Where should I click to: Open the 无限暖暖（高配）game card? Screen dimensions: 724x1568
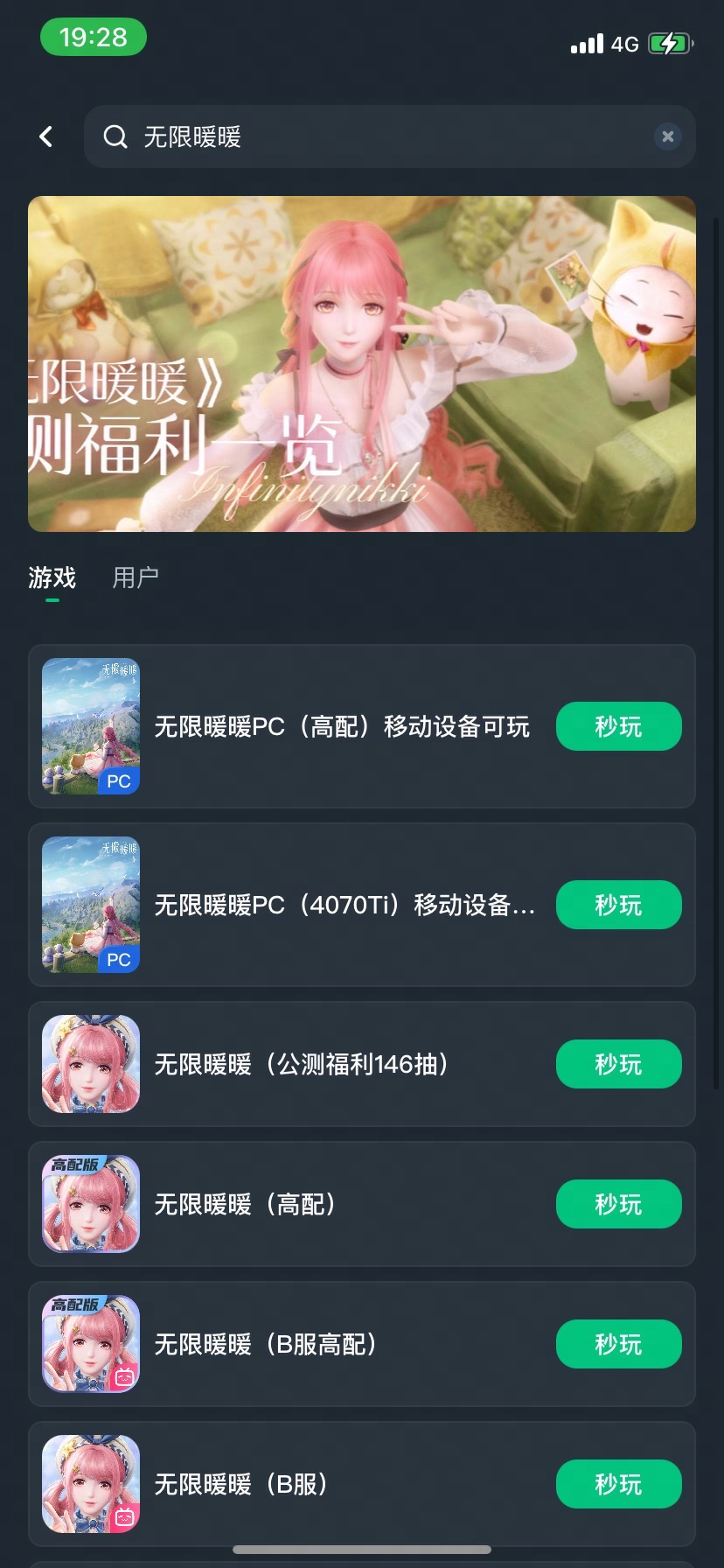362,1204
